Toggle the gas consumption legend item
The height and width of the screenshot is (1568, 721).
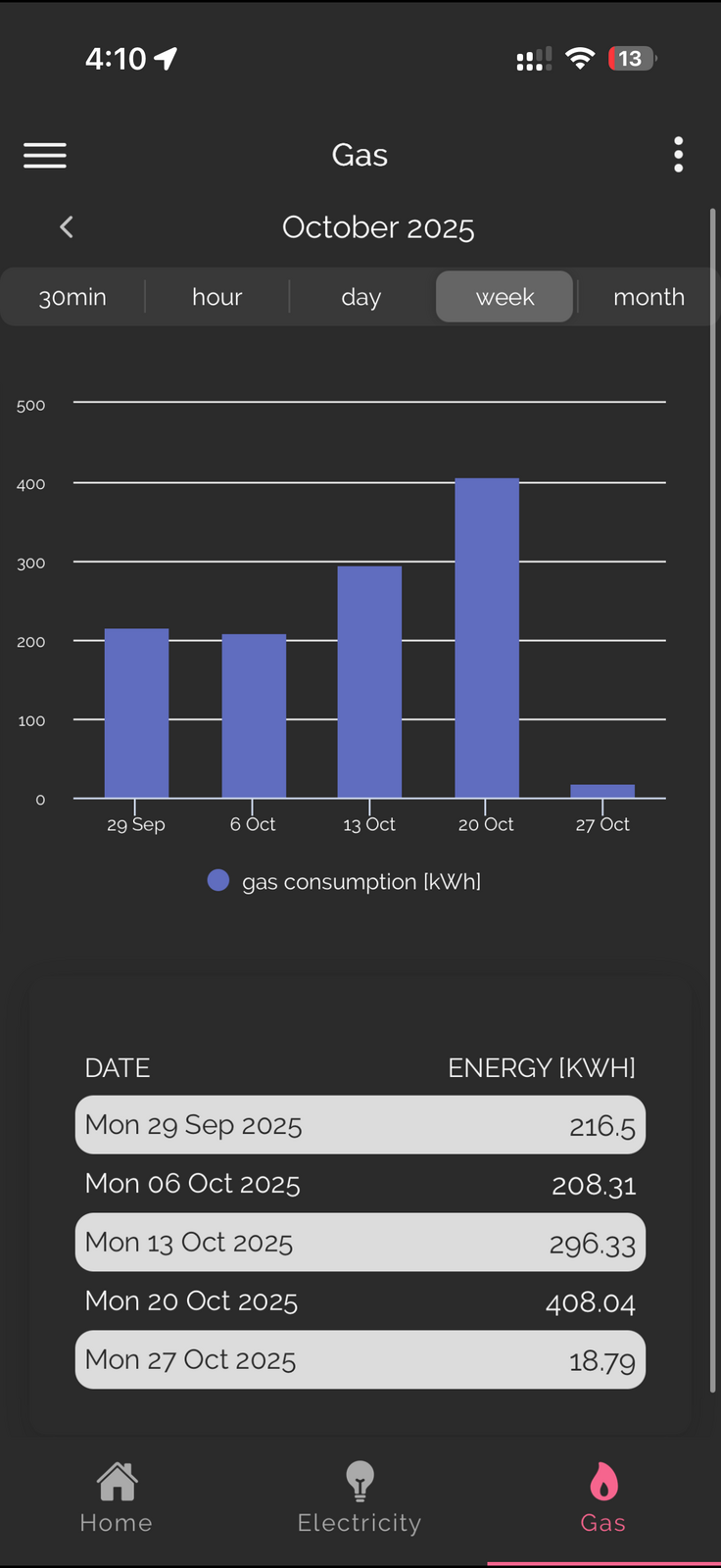(344, 881)
